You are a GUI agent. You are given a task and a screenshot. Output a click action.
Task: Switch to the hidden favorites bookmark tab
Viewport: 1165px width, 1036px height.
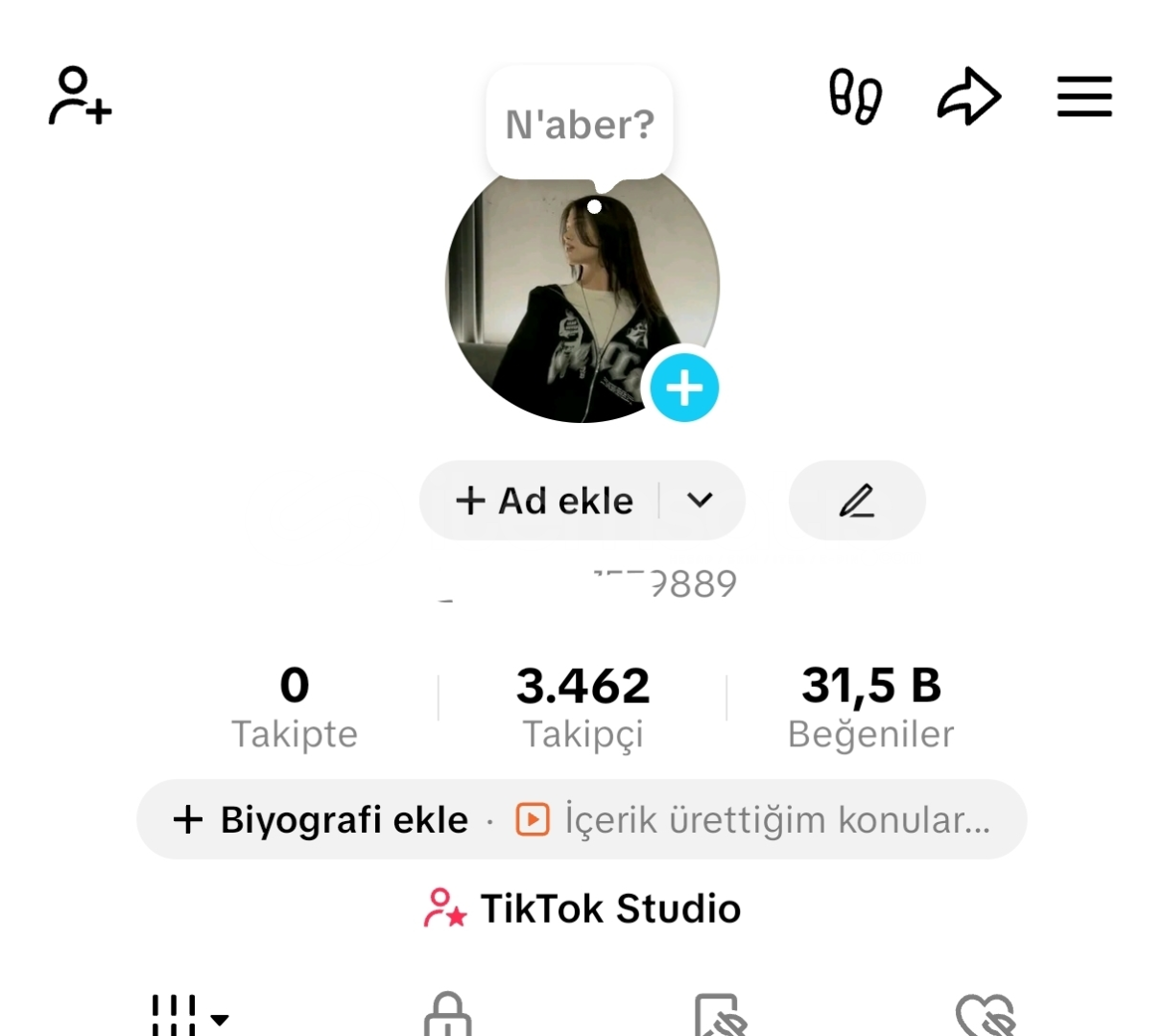(720, 1017)
